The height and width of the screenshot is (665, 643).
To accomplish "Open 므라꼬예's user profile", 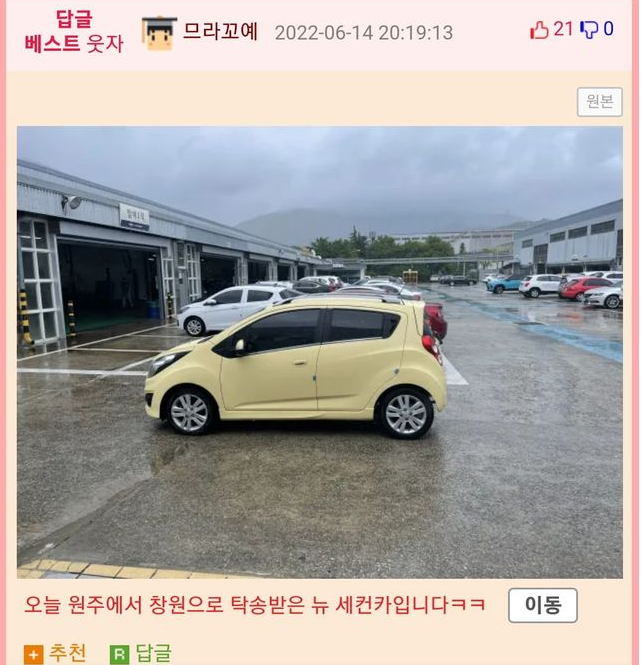I will click(220, 31).
